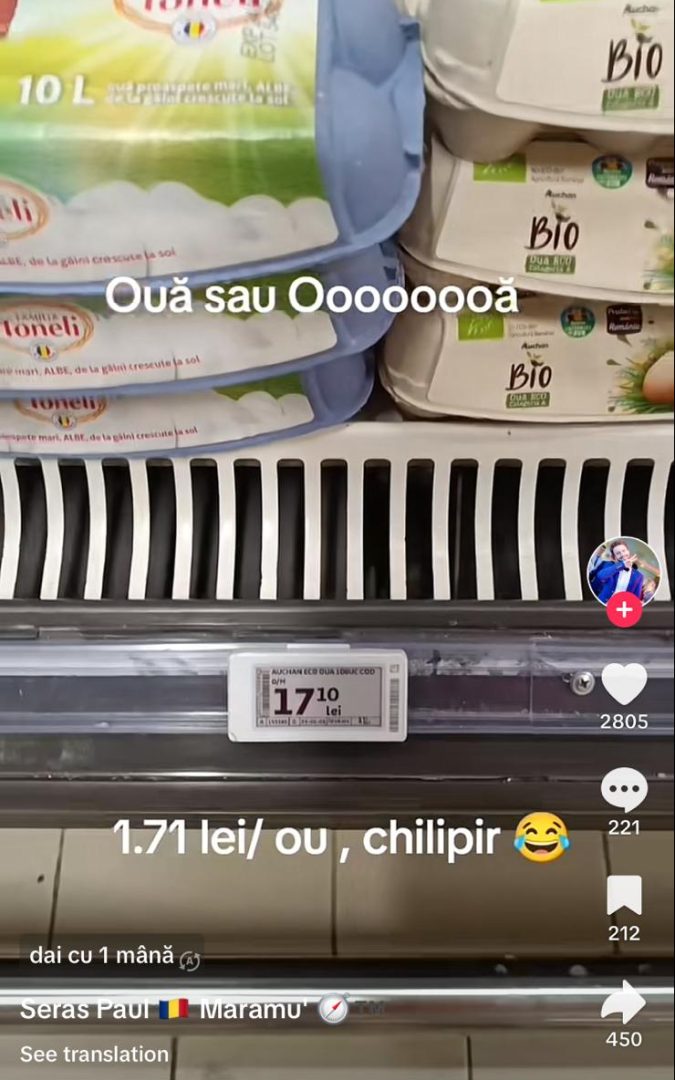Open the 'dai cu 1 mână' text sticker

click(x=102, y=955)
